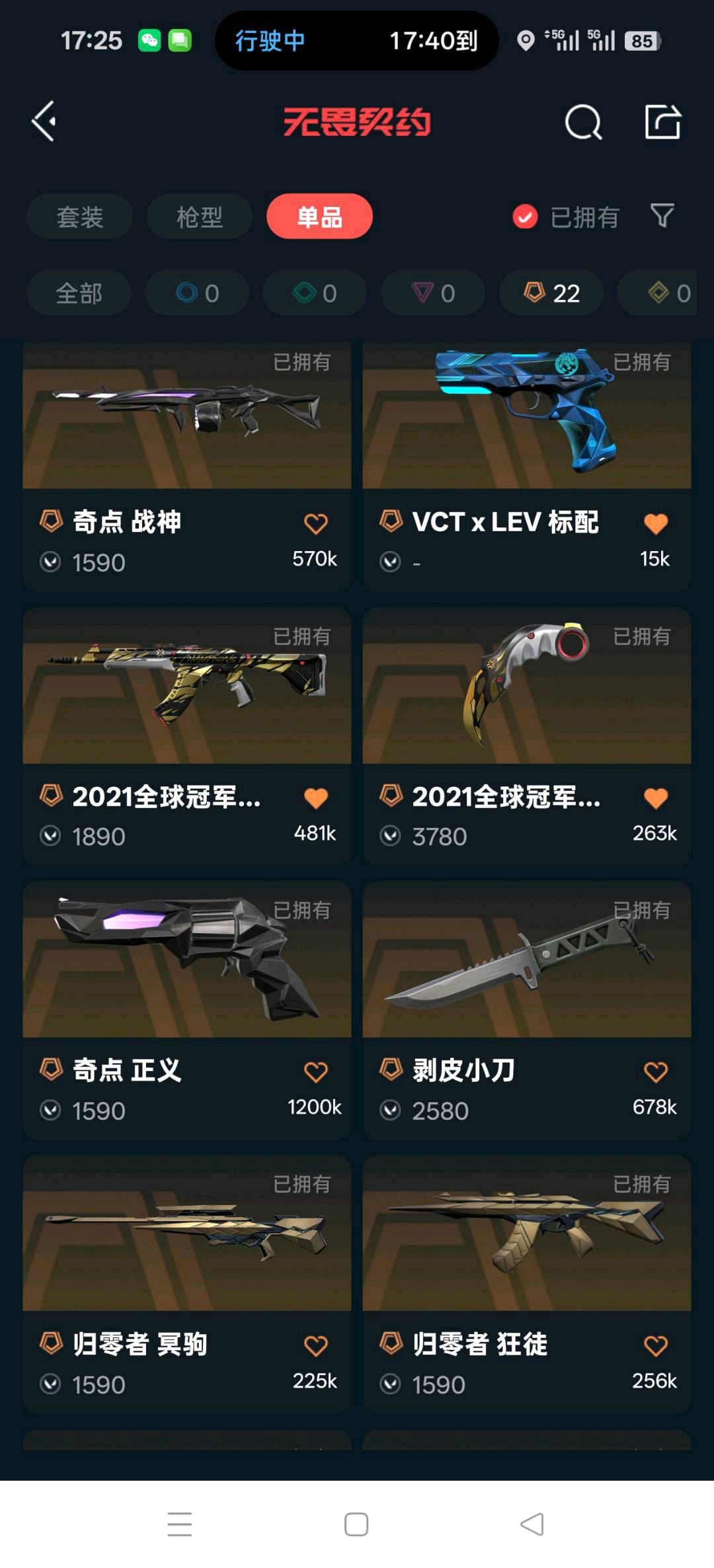Viewport: 714px width, 1568px height.
Task: Uncheck the 已拥有 checkbox
Action: 526,217
